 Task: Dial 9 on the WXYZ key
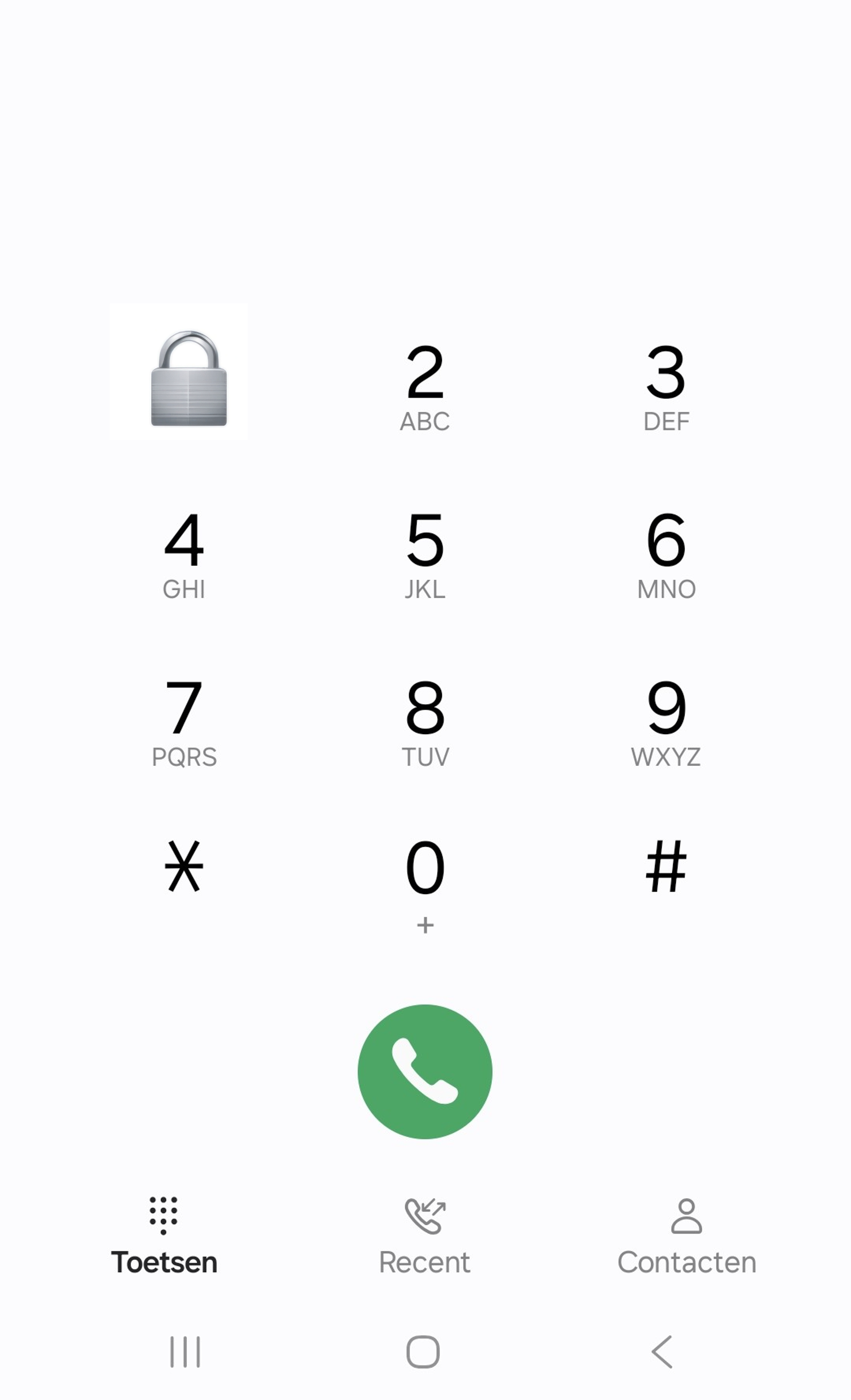(665, 722)
